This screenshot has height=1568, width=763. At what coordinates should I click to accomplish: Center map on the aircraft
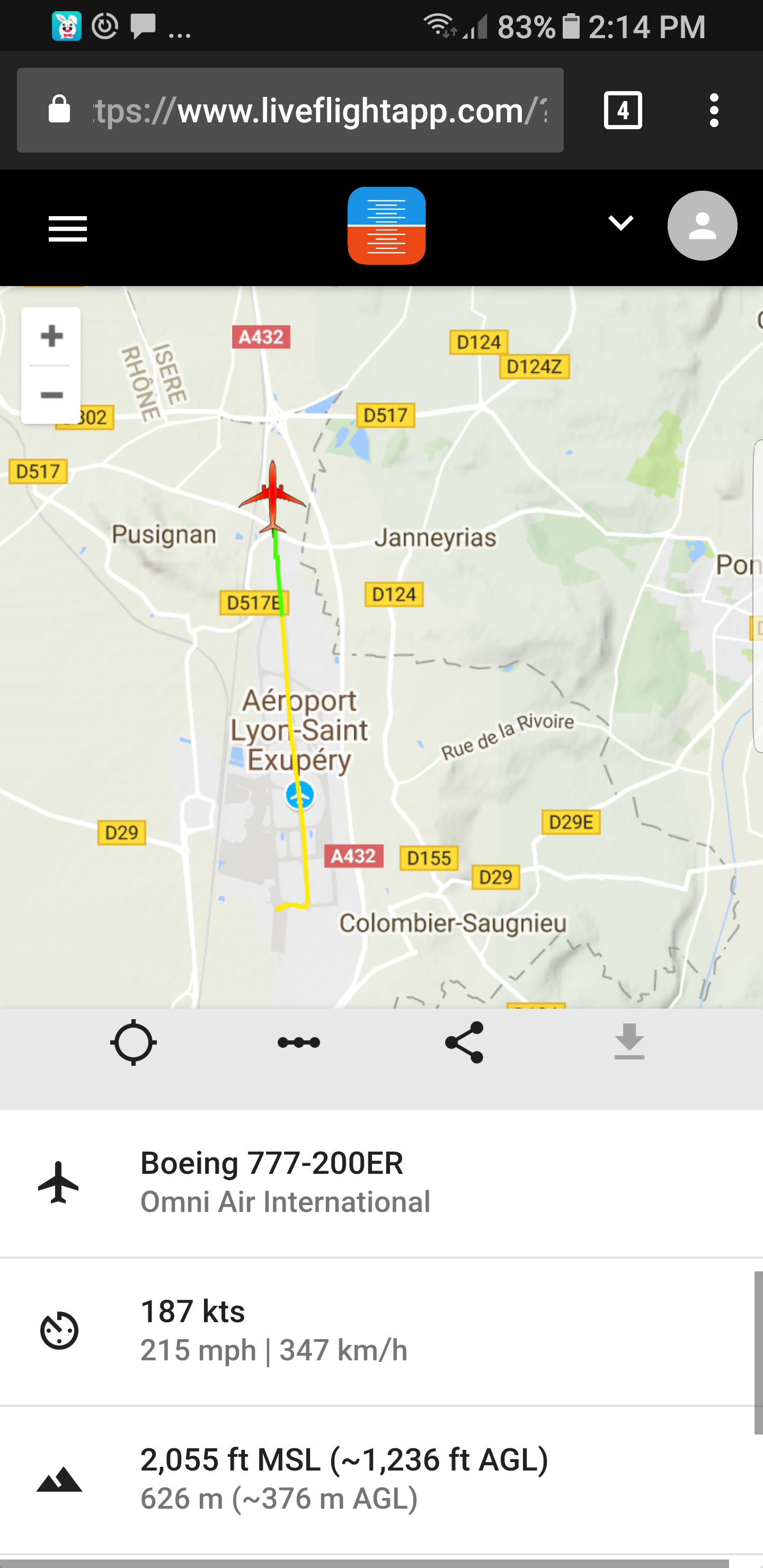[x=134, y=1043]
